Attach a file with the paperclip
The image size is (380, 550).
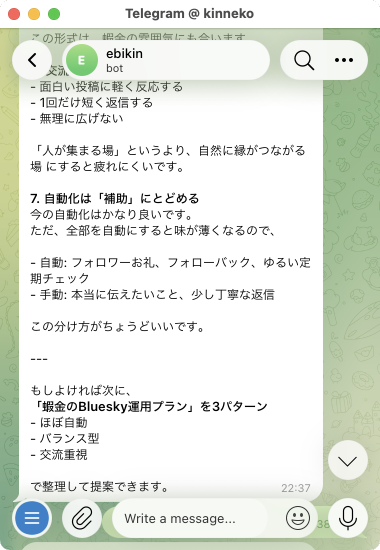pyautogui.click(x=82, y=518)
